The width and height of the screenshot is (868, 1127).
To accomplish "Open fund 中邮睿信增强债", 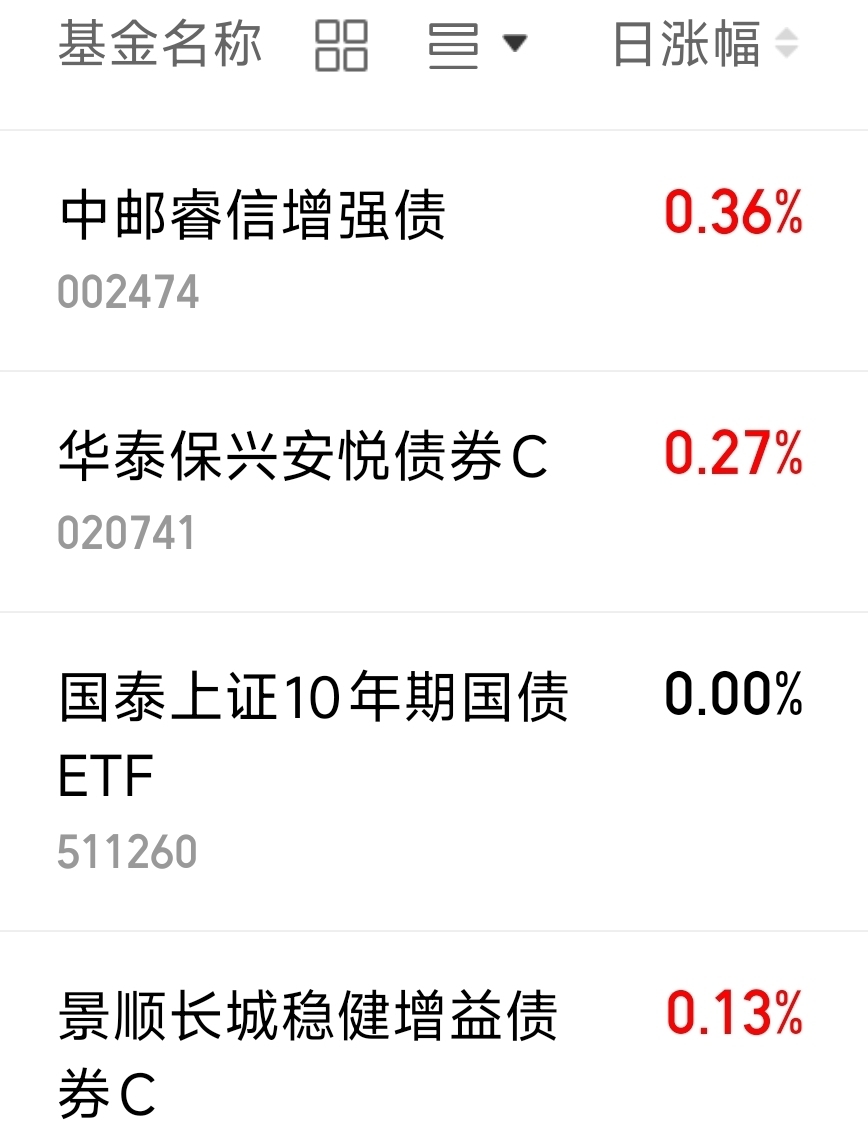I will (252, 217).
